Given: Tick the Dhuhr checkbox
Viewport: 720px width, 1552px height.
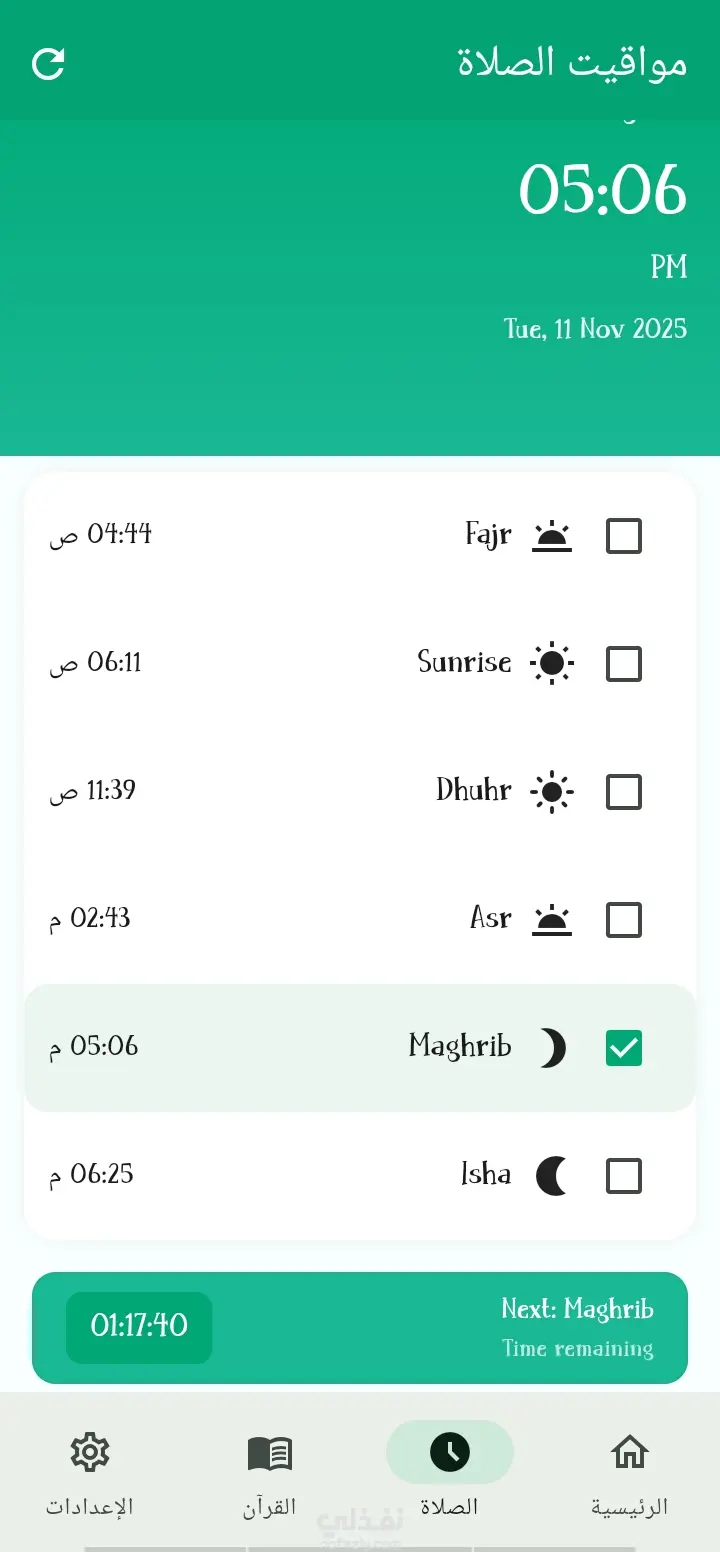Looking at the screenshot, I should click(x=624, y=792).
